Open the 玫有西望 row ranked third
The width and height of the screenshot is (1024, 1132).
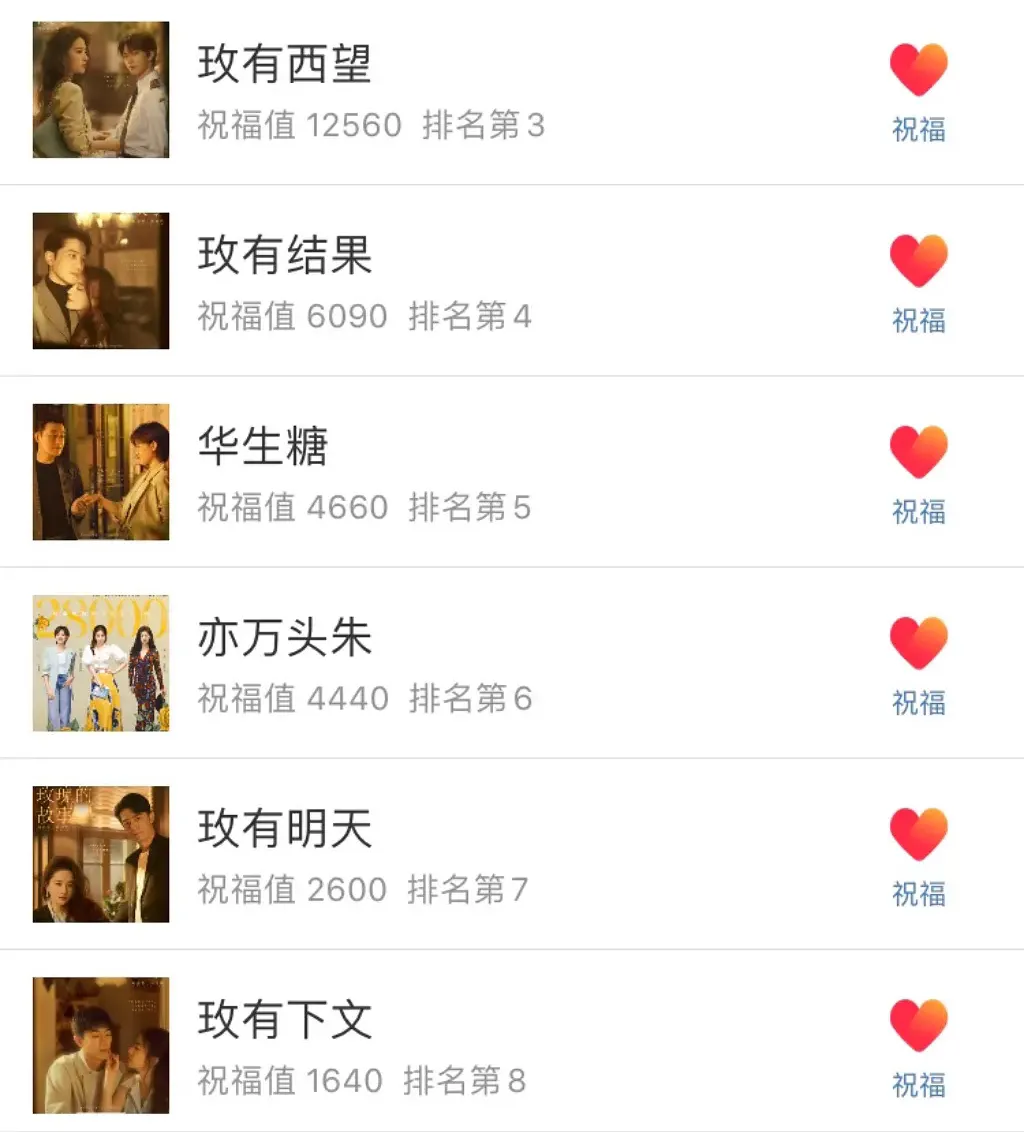(285, 66)
